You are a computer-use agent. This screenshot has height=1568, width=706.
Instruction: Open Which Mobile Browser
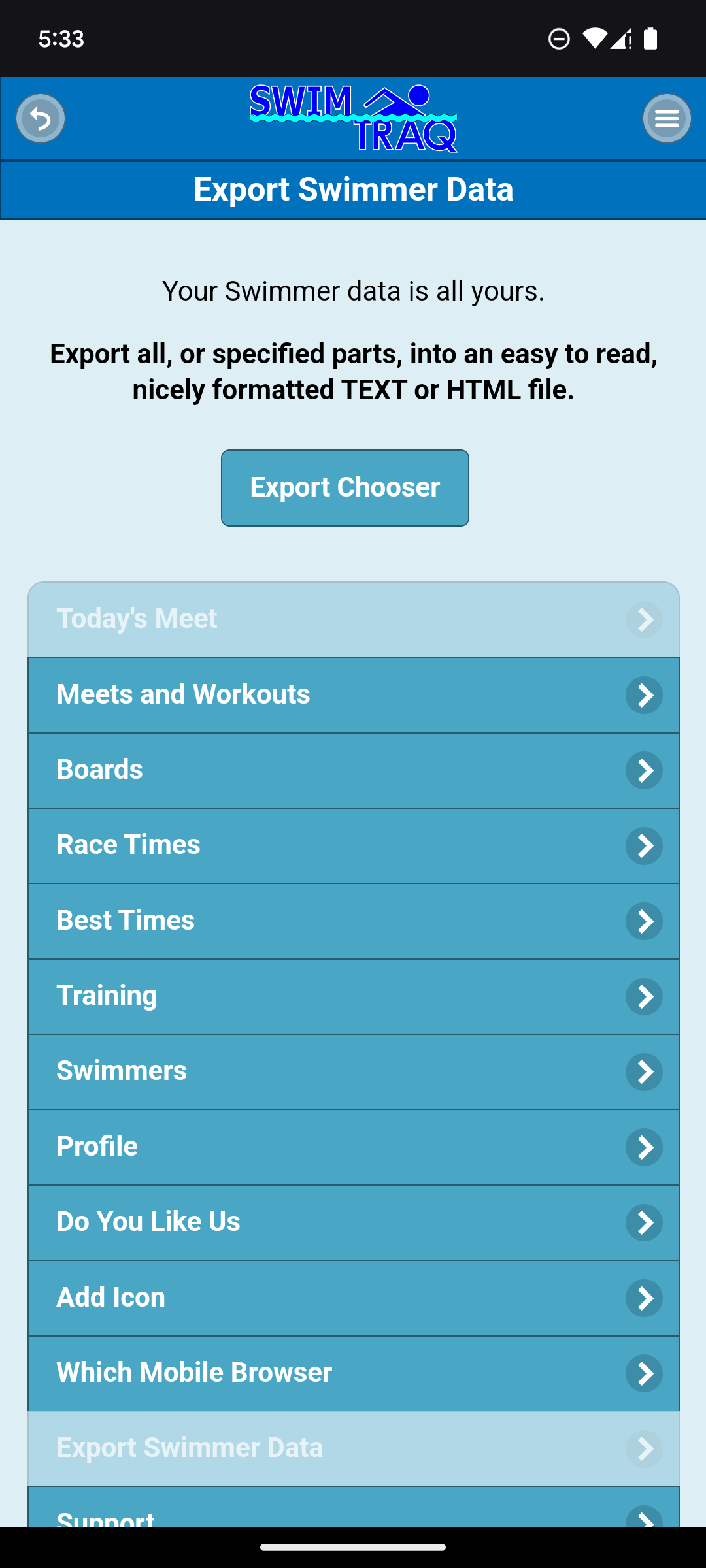pos(353,1373)
